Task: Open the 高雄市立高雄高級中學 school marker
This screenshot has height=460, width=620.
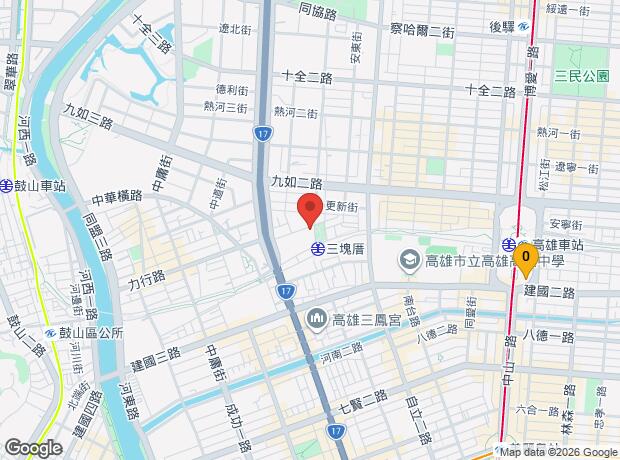Action: (409, 262)
